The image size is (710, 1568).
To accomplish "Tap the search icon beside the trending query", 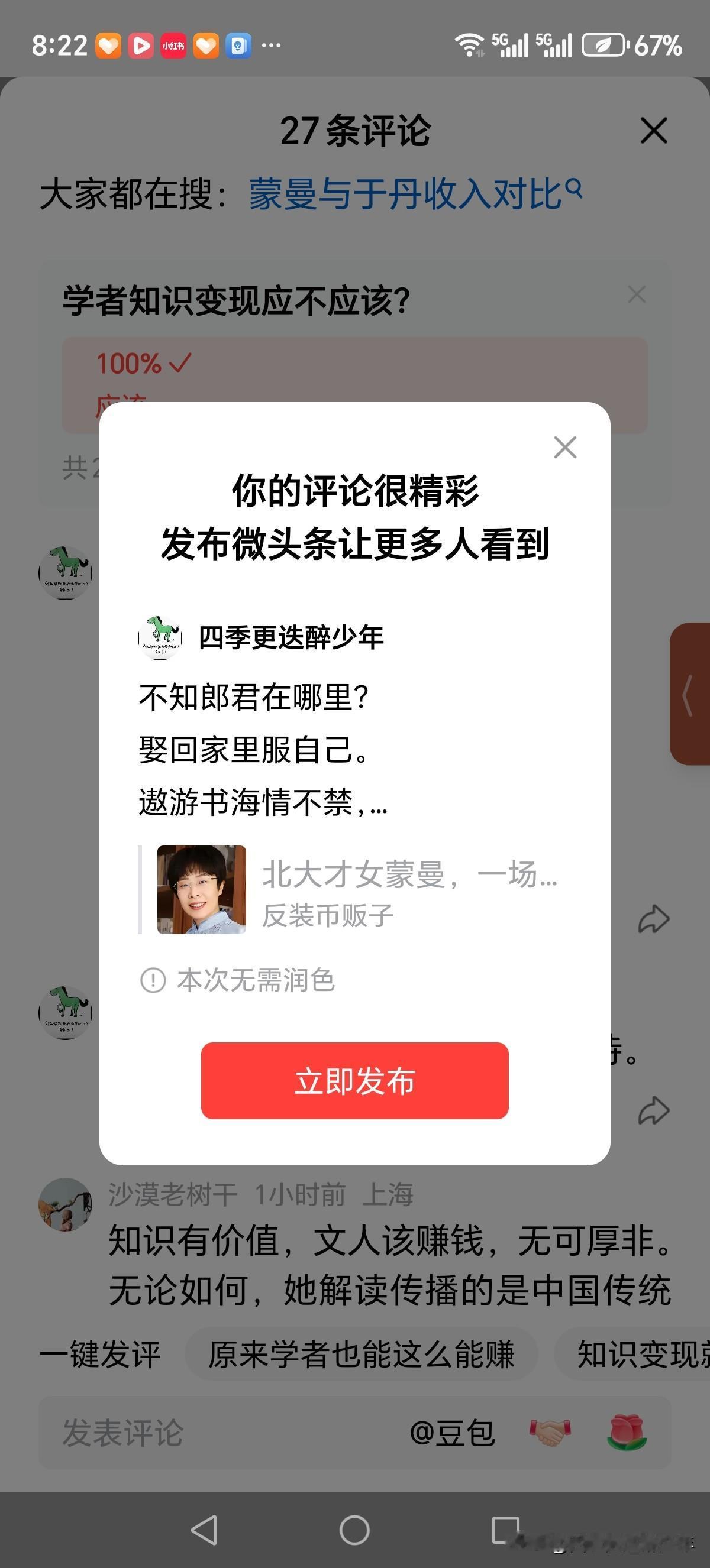I will pyautogui.click(x=573, y=192).
